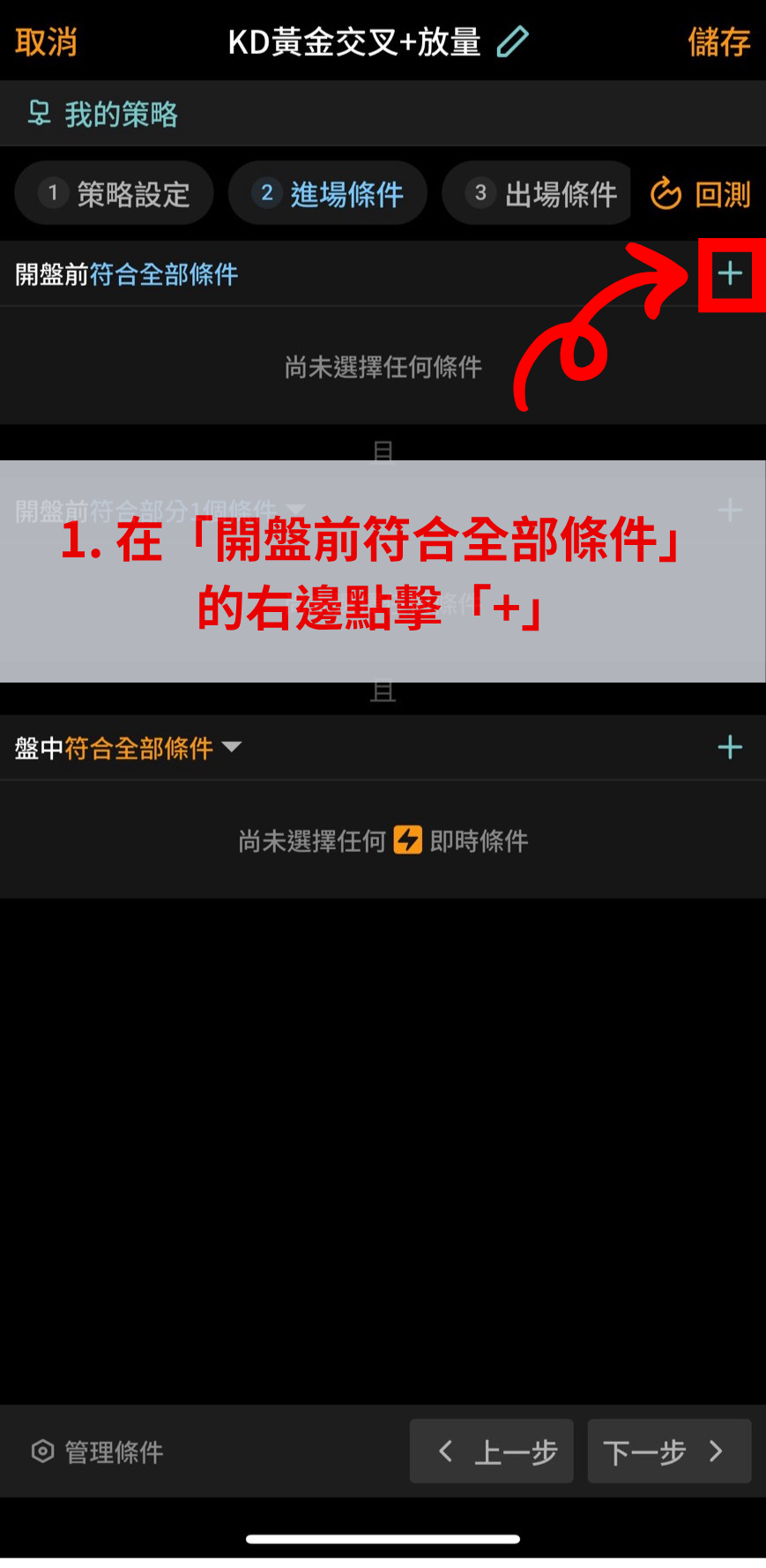Add a condition to 開盤前符合全部條件
This screenshot has height=1568, width=766.
(x=730, y=274)
